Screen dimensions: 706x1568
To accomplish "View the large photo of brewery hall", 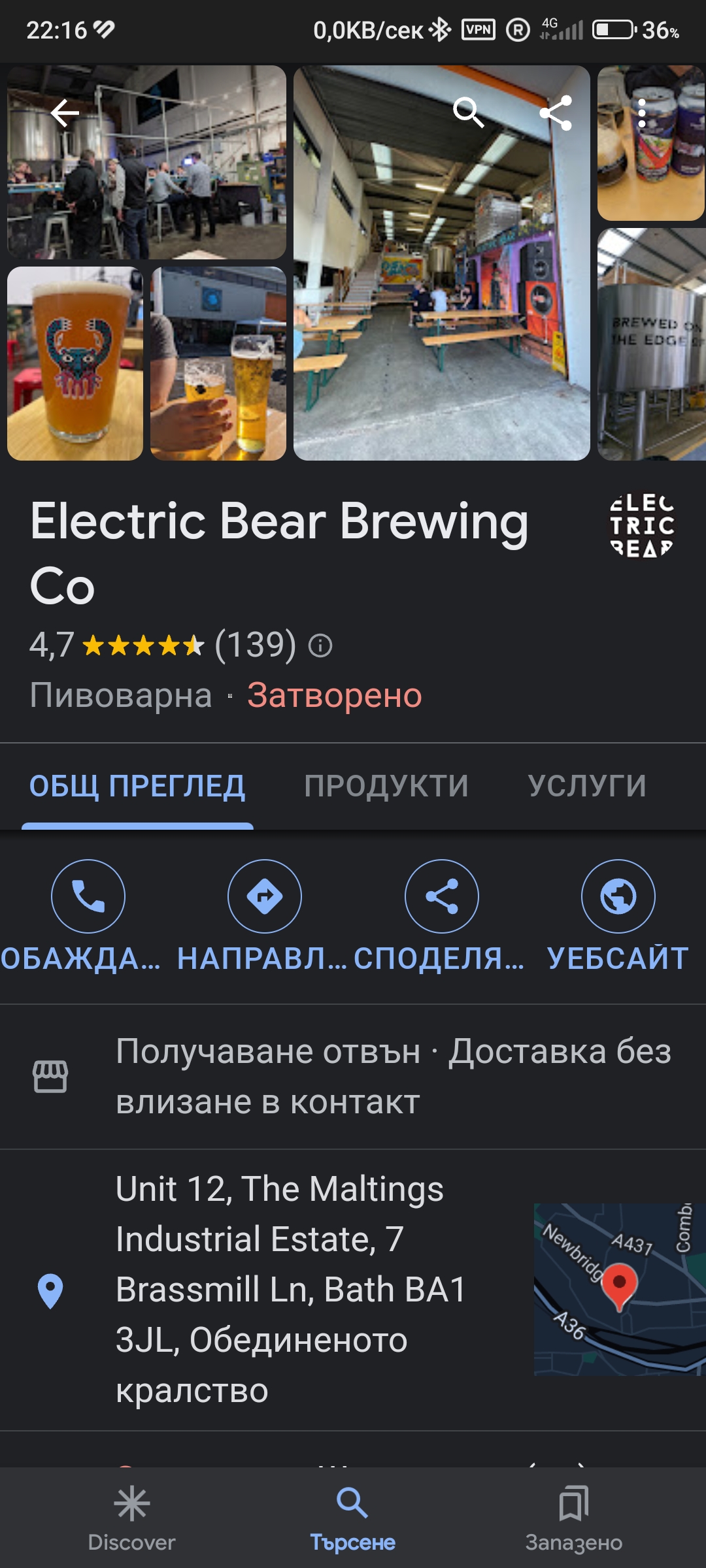I will (441, 294).
